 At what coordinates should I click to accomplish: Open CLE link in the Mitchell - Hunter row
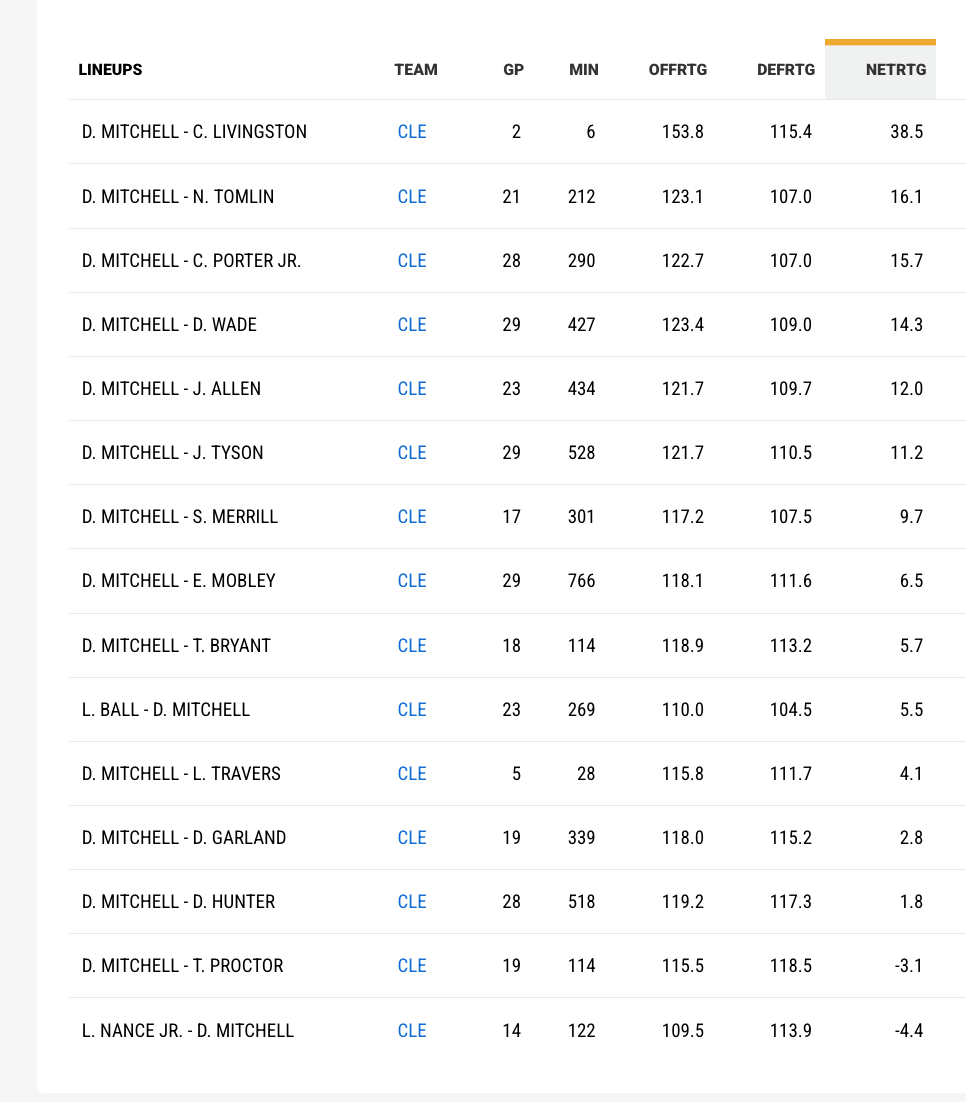(x=412, y=902)
